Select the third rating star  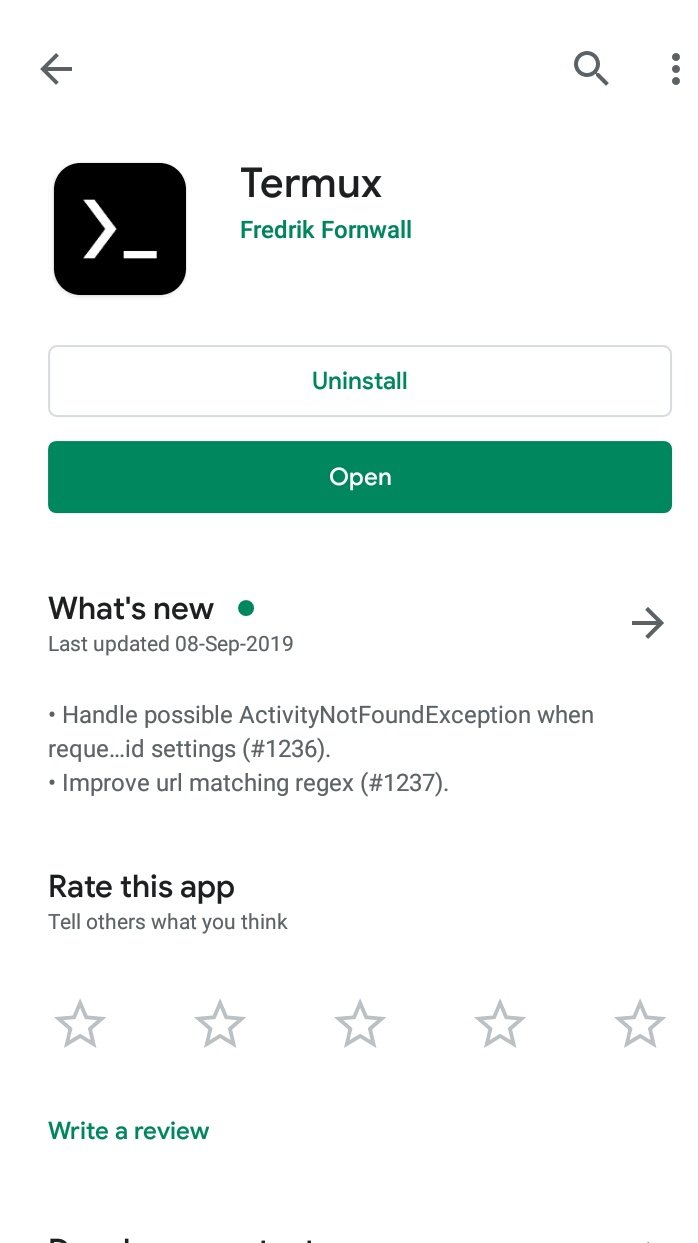pos(360,1025)
